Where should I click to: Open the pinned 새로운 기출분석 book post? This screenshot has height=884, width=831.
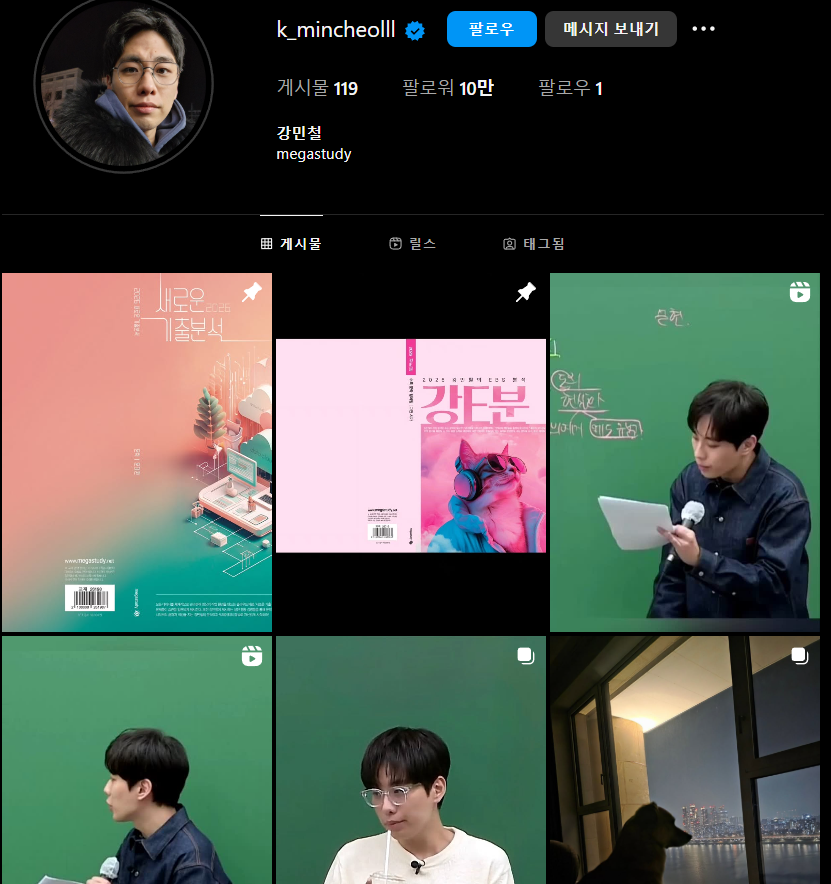click(136, 452)
